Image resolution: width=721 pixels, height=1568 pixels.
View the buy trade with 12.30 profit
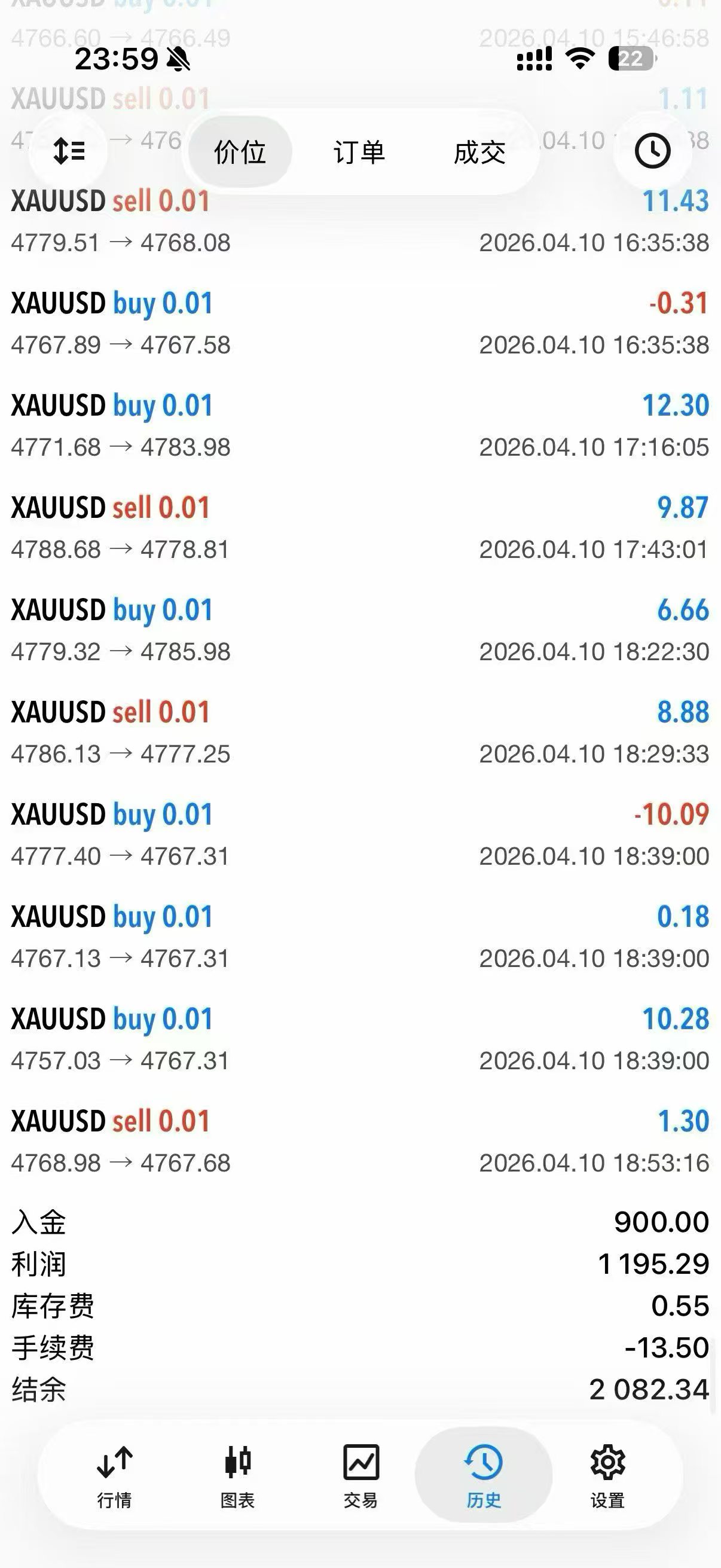tap(360, 426)
